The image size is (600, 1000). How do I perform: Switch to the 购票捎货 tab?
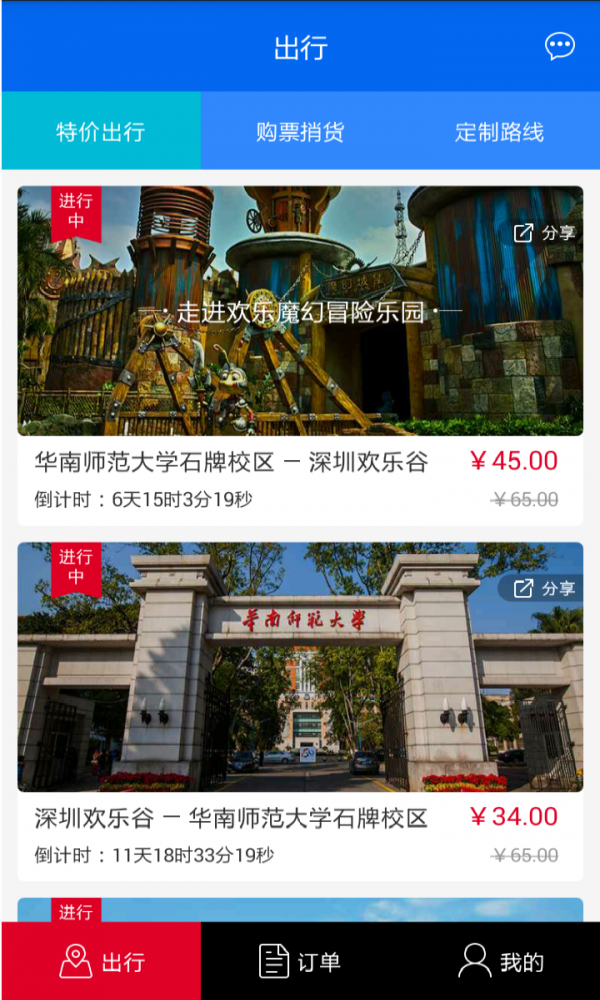(300, 131)
